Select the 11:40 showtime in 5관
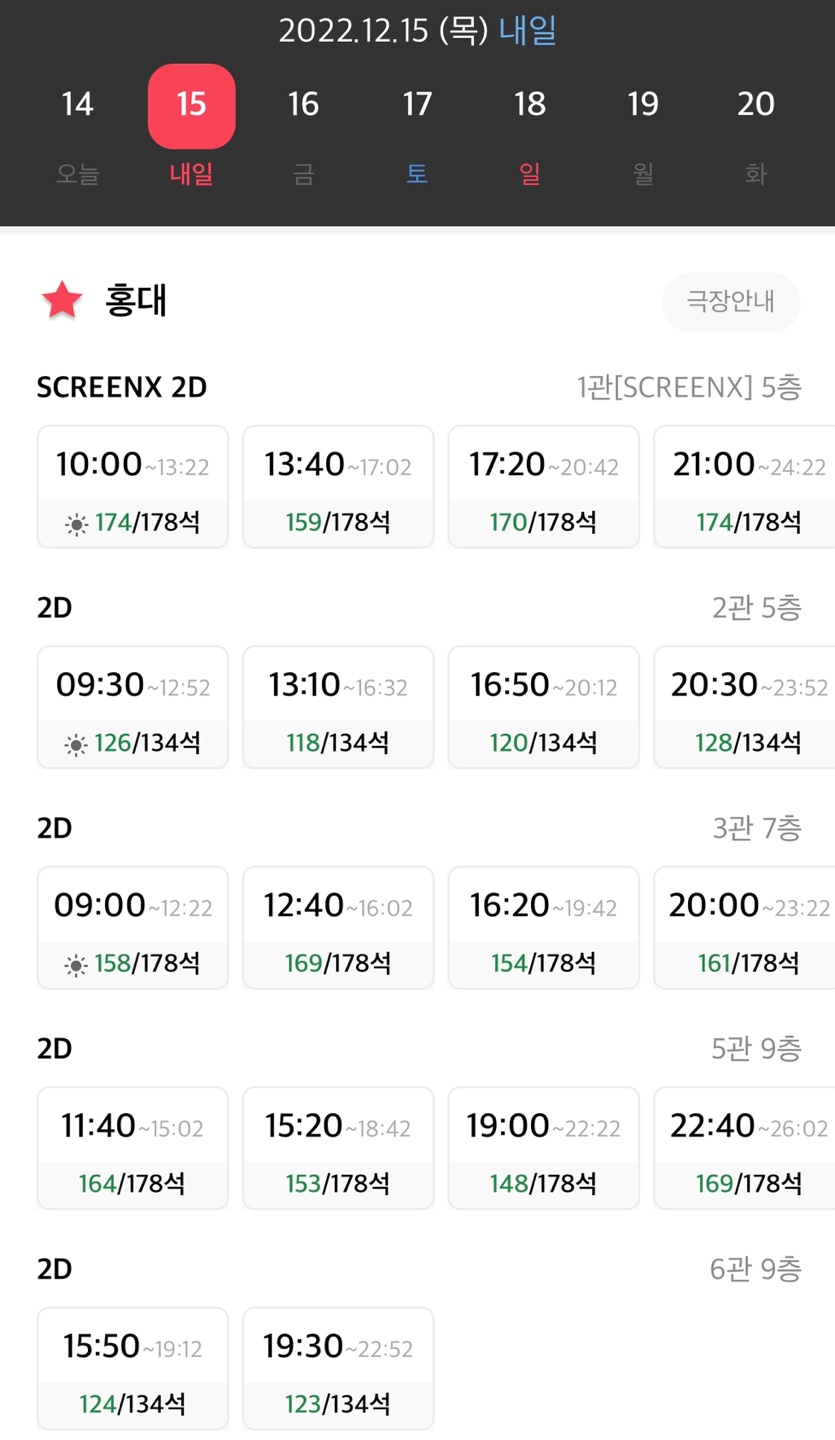The image size is (835, 1440). (132, 1148)
